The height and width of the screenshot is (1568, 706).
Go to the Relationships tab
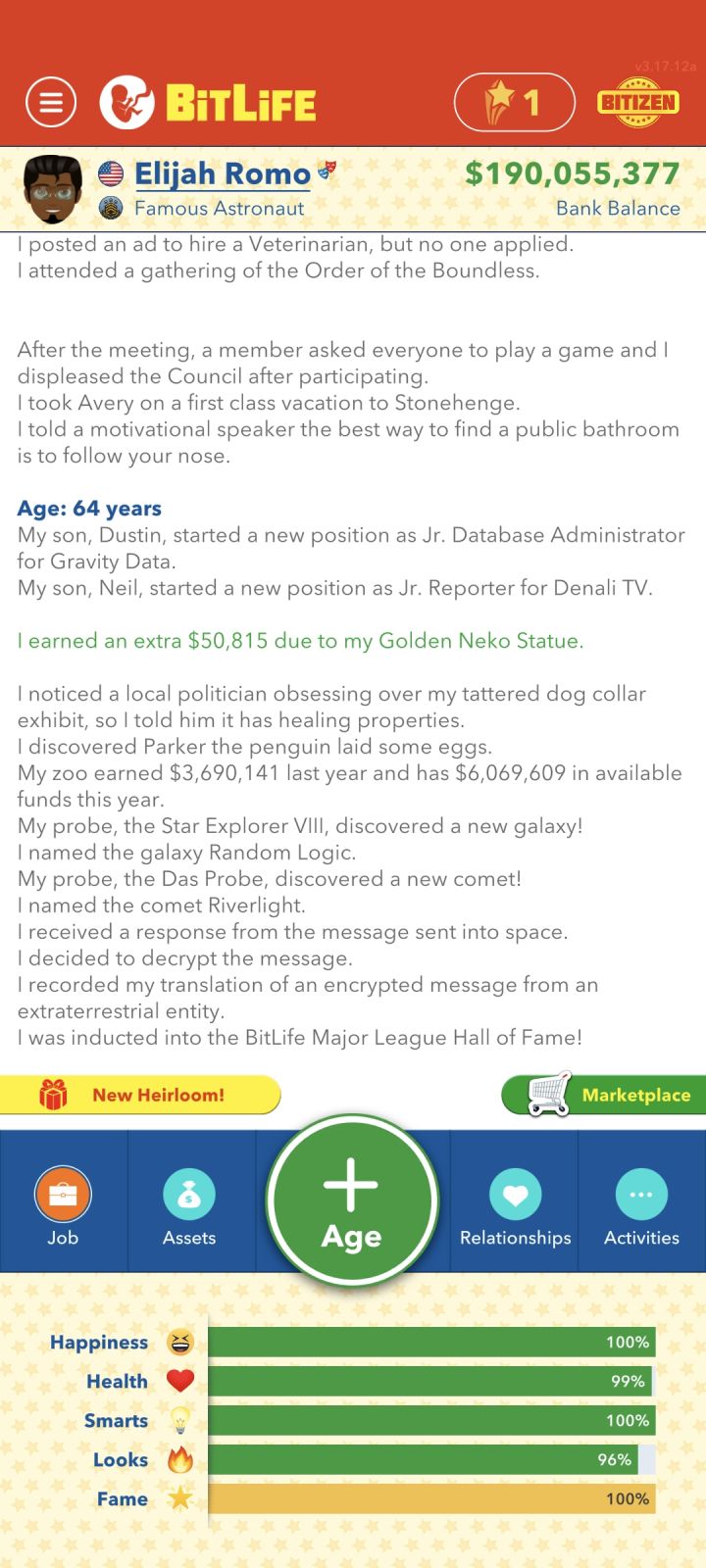click(515, 1203)
